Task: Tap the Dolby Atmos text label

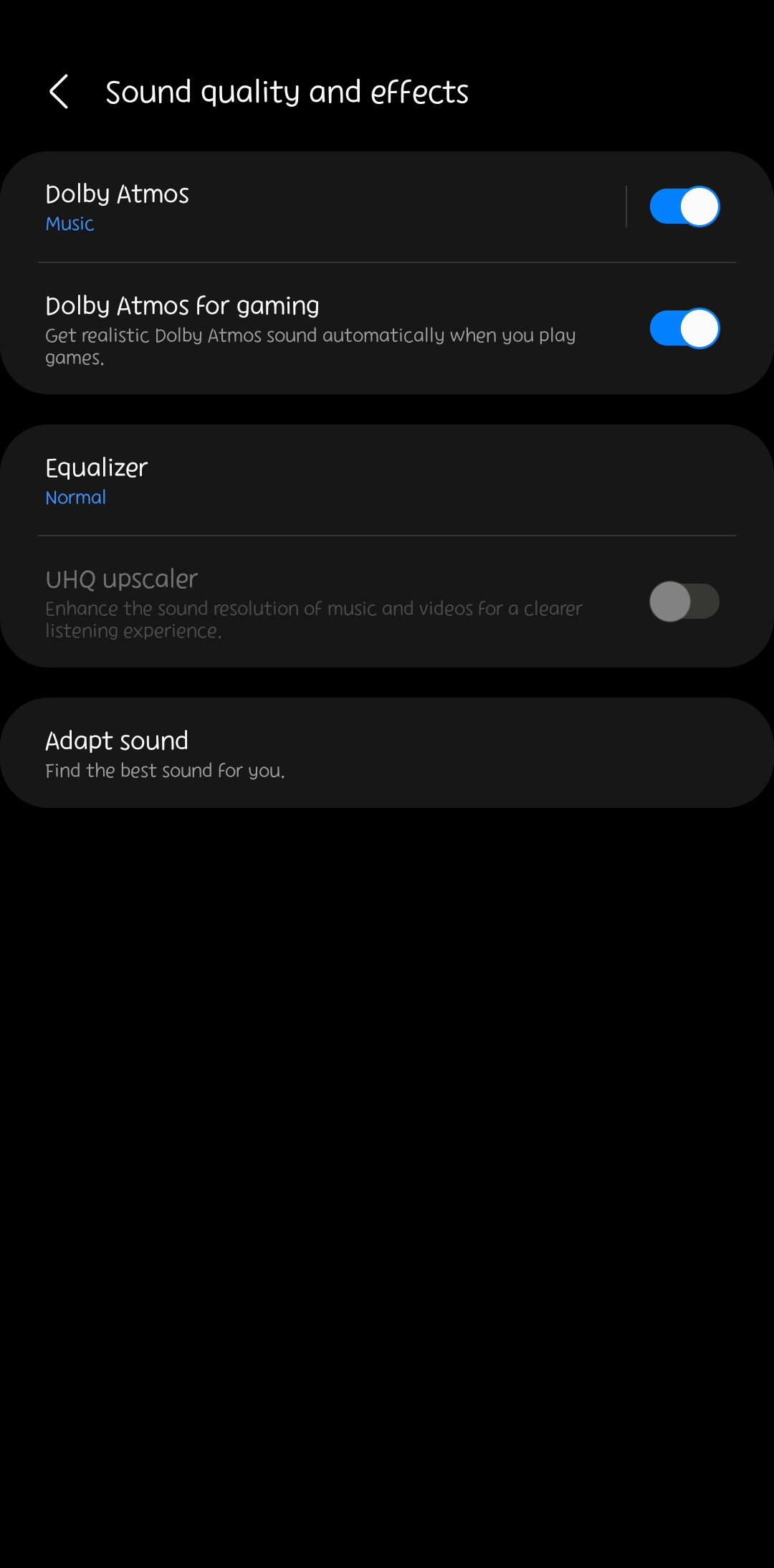Action: (x=117, y=193)
